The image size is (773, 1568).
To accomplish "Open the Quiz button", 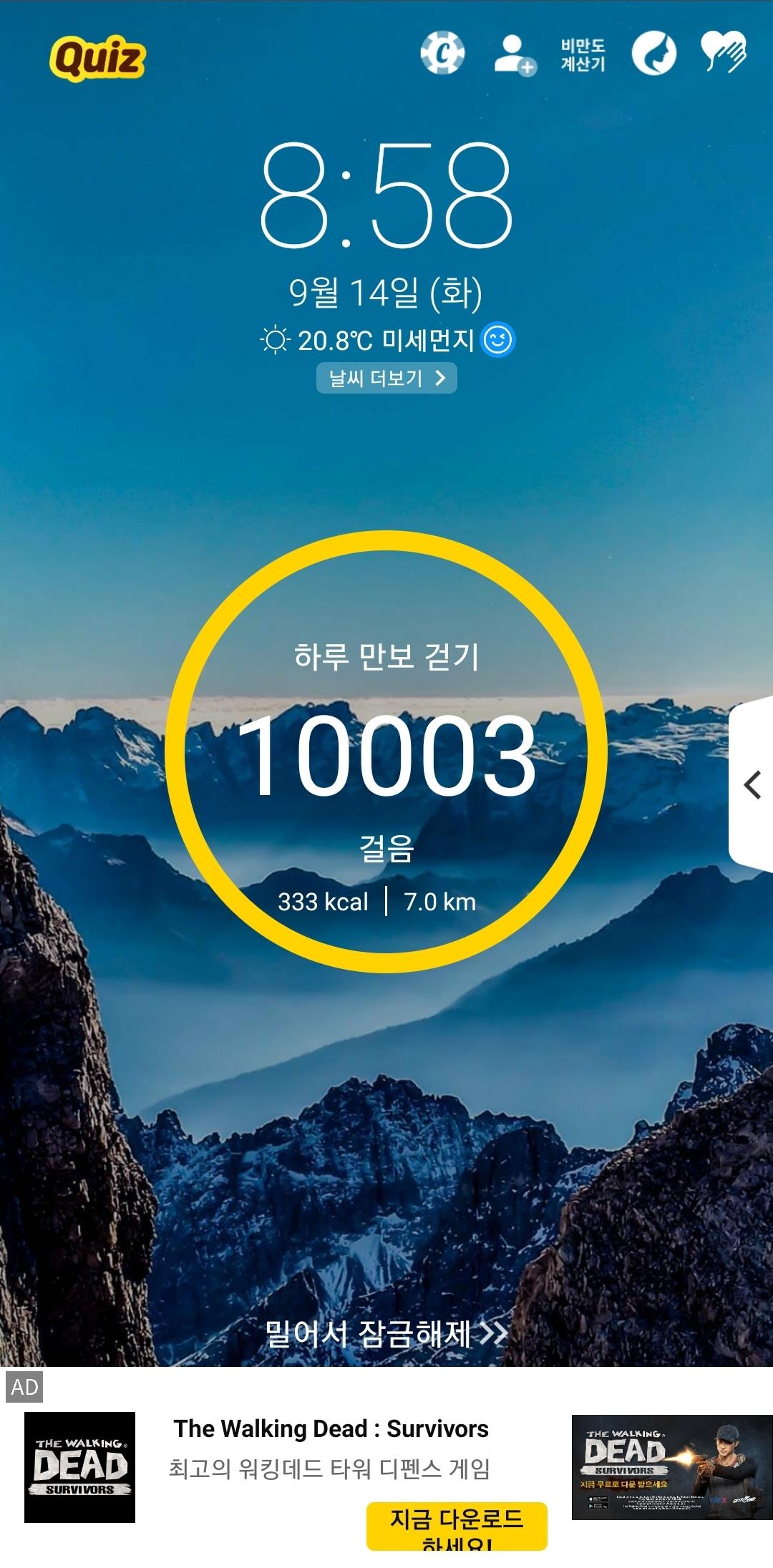I will pos(97,59).
